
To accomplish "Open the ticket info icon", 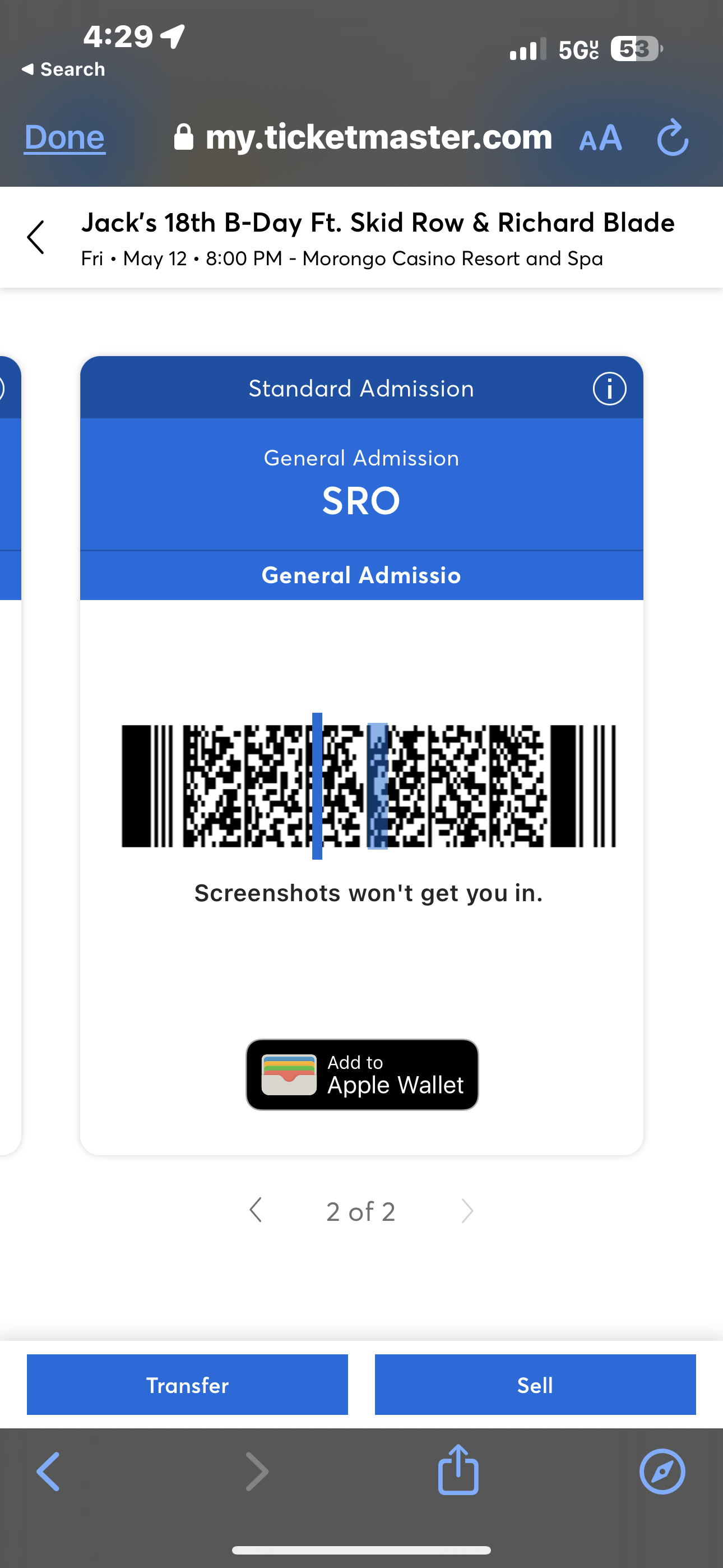I will point(609,388).
